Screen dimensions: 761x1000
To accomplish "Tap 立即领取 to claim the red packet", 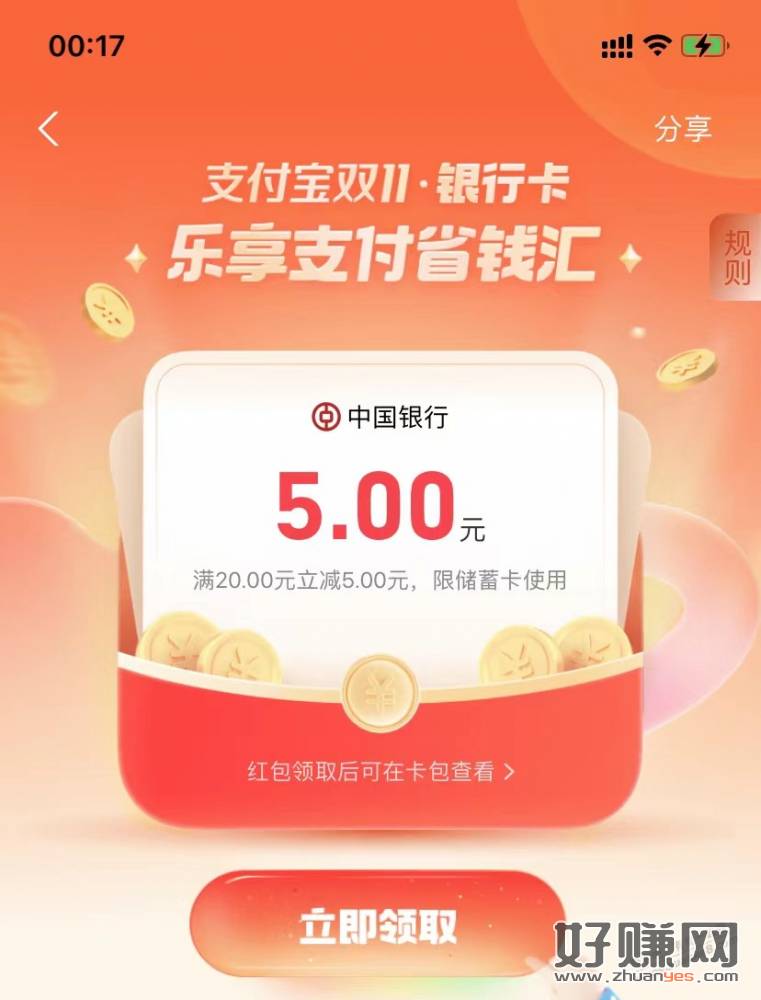I will [x=378, y=926].
